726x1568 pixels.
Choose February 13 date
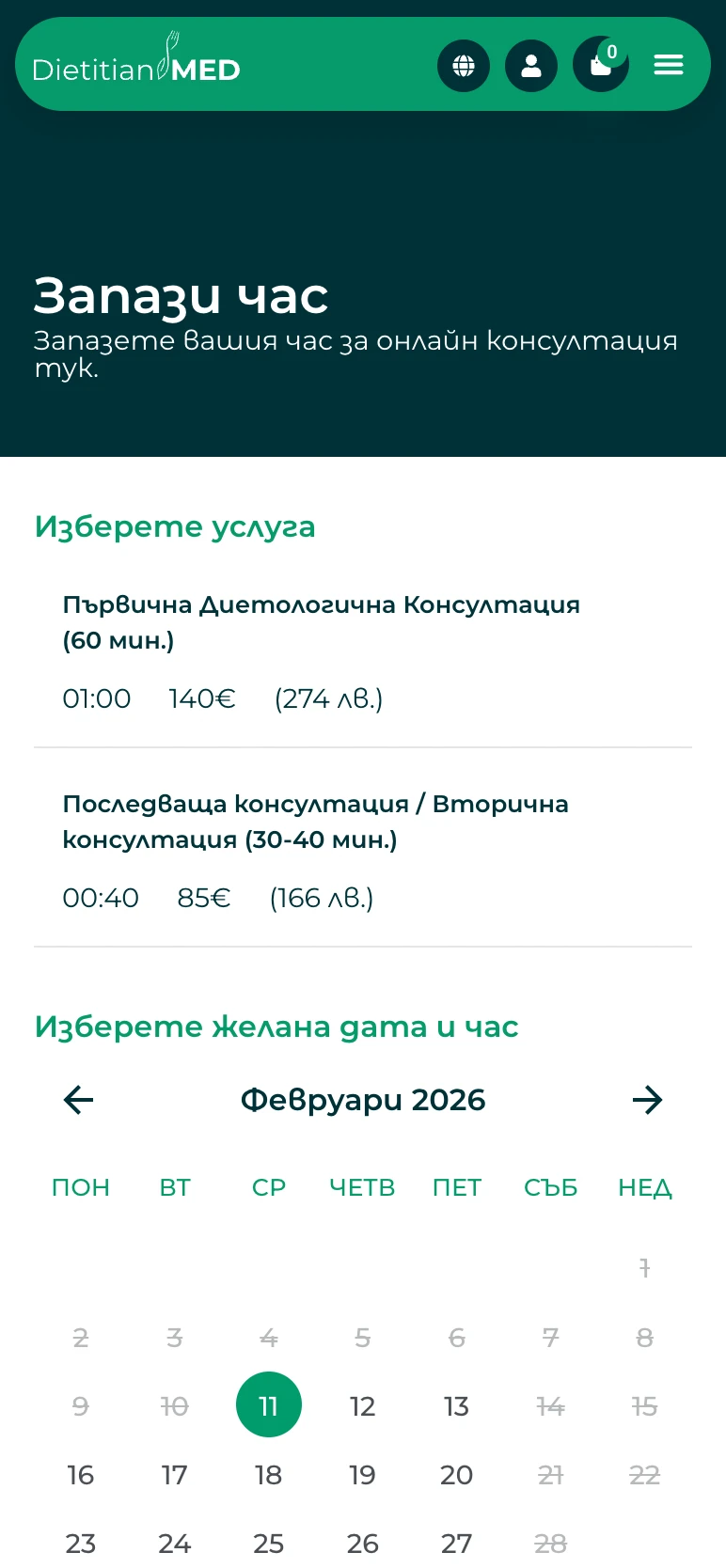(x=457, y=1405)
